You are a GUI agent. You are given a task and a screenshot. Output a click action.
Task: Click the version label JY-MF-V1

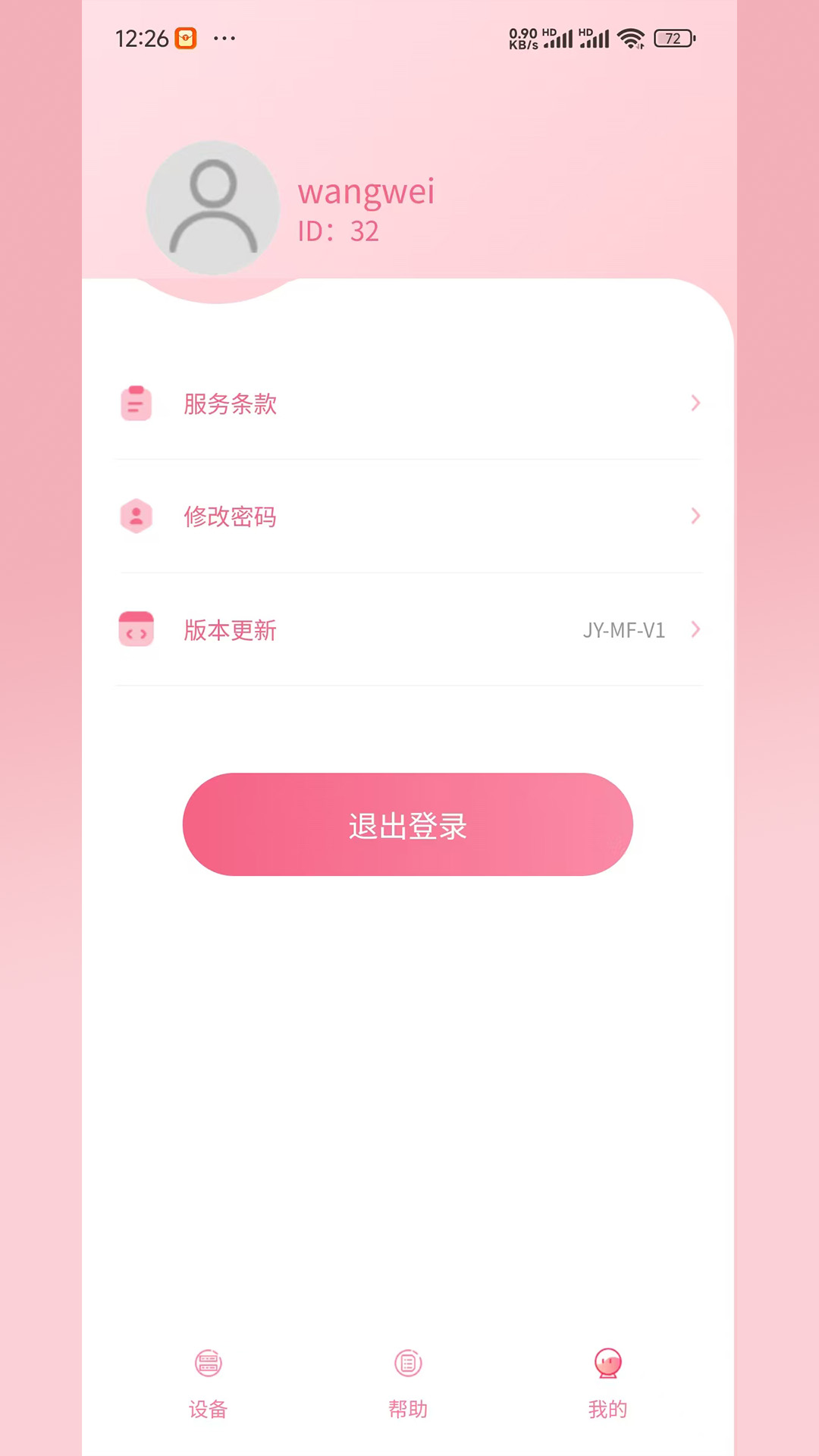[x=623, y=629]
